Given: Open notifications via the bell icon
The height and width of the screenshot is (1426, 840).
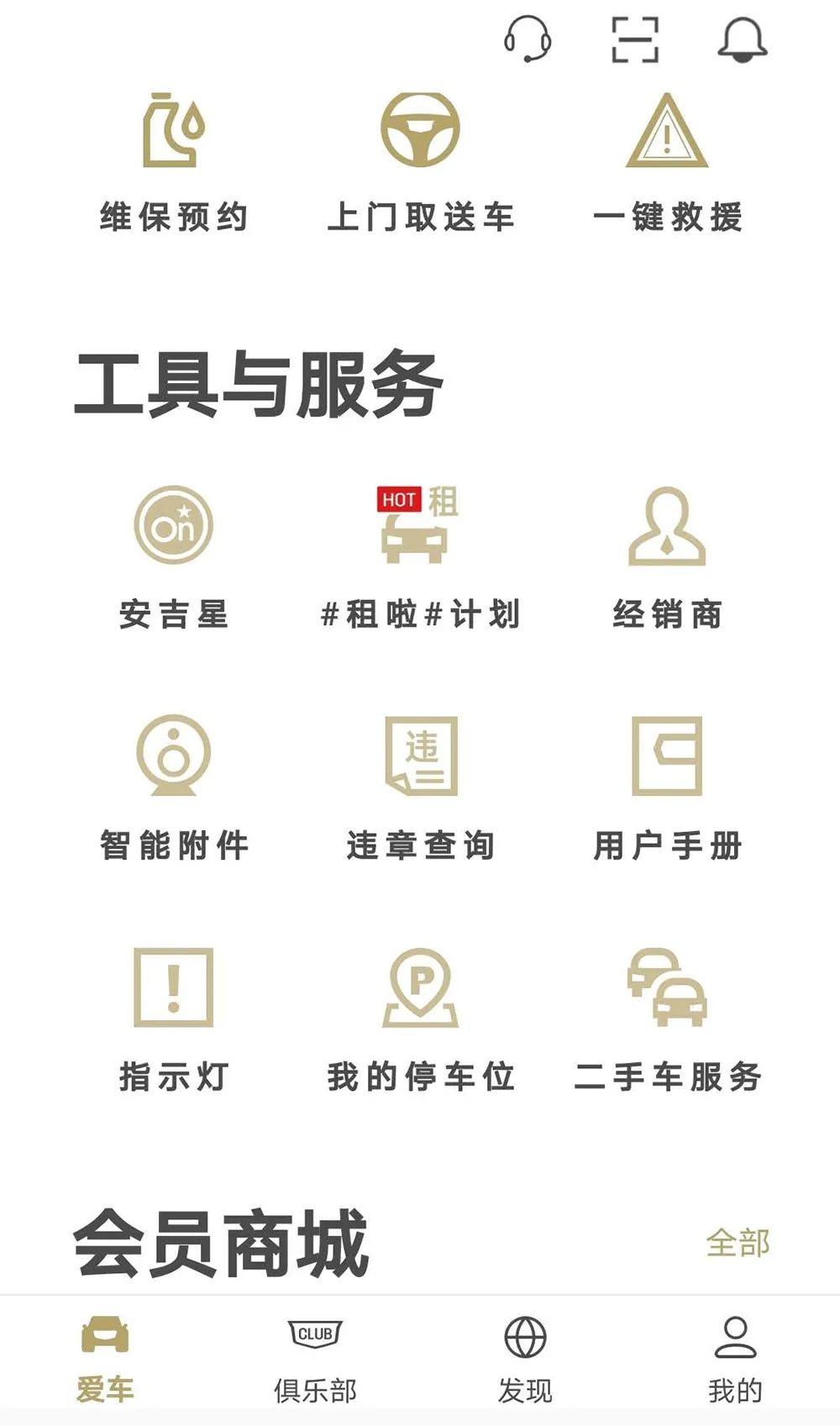Looking at the screenshot, I should 743,41.
